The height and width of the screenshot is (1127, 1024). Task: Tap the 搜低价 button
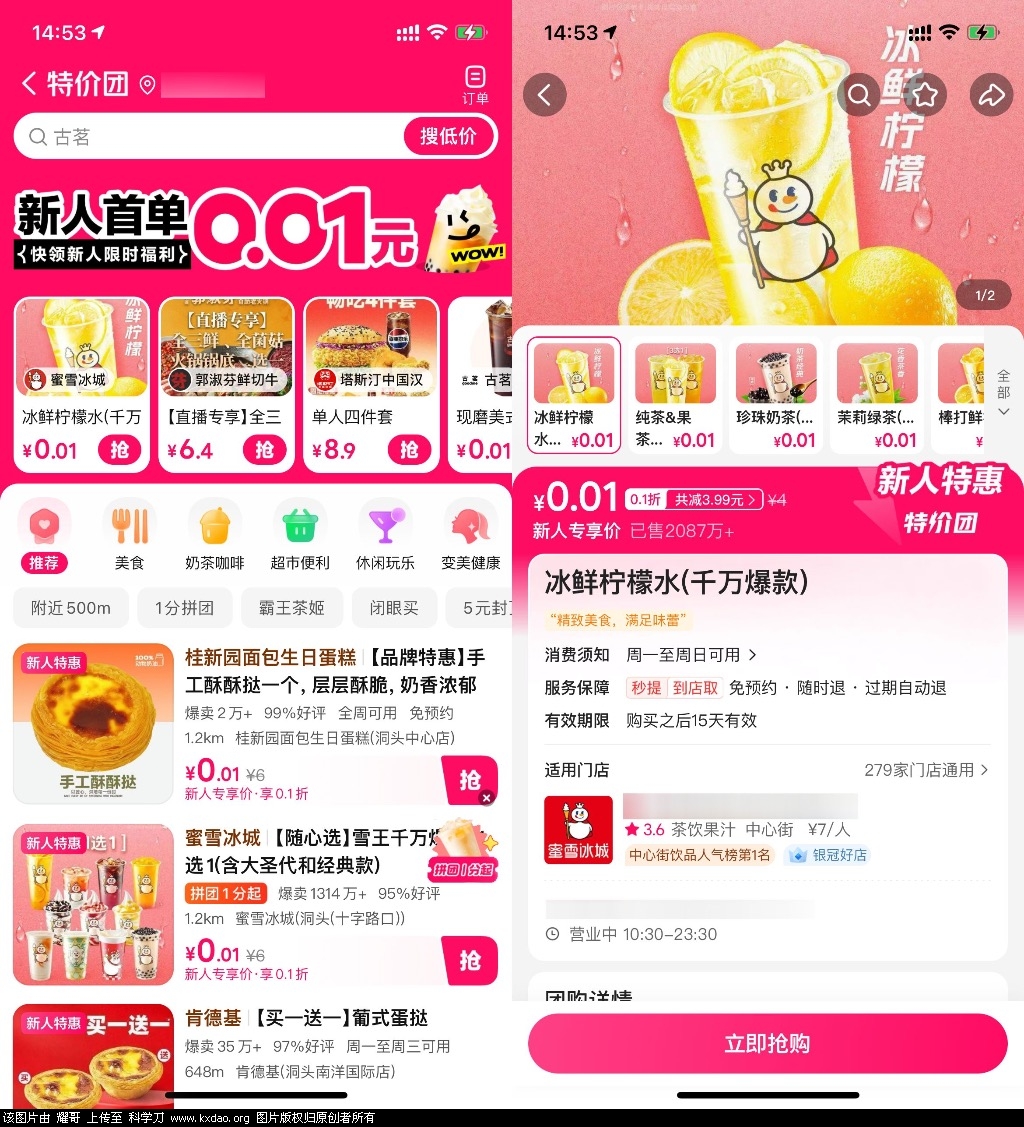pos(448,136)
